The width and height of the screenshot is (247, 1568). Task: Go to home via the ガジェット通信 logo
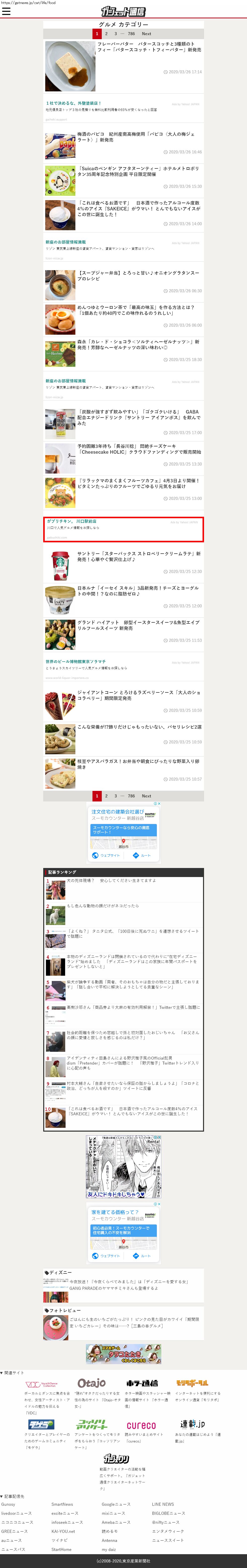(x=123, y=12)
